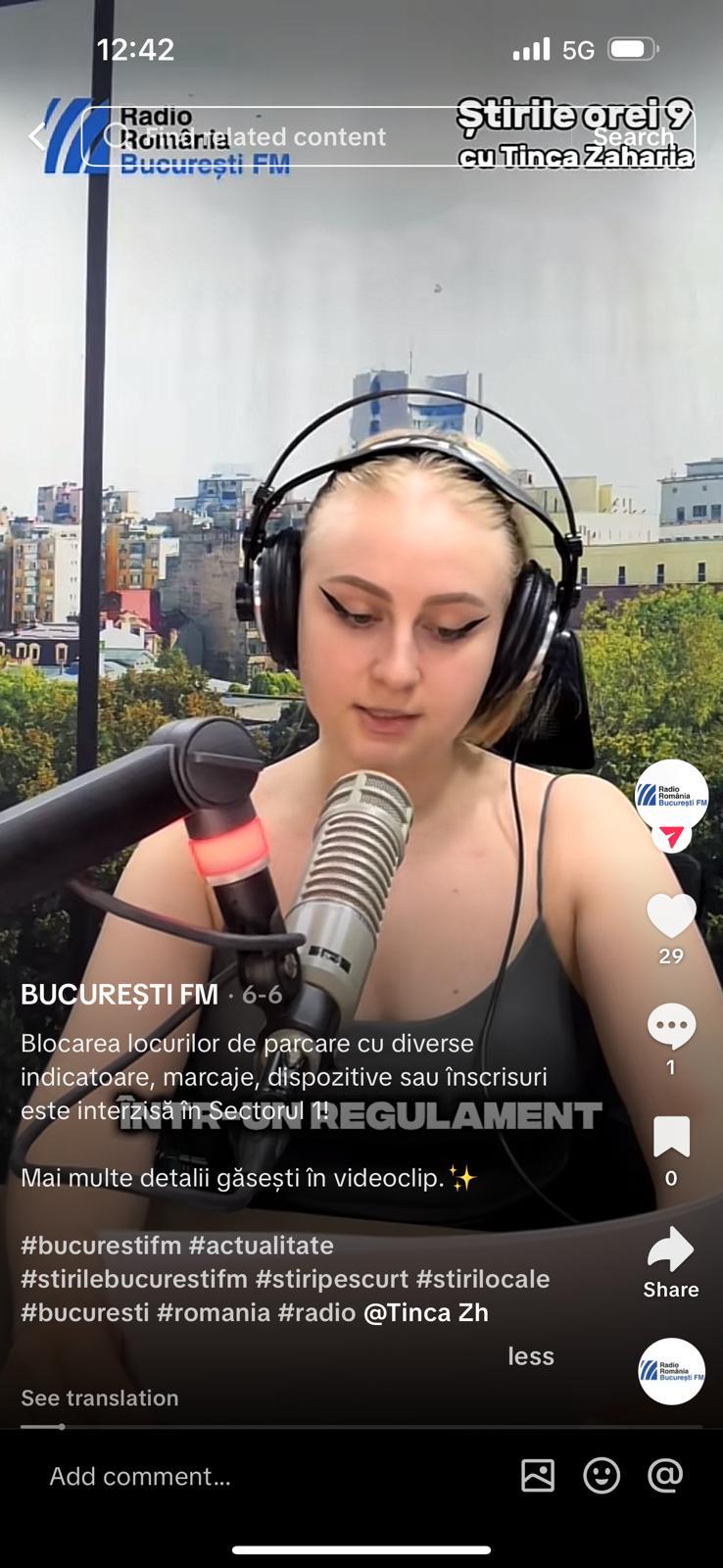Viewport: 723px width, 1568px height.
Task: Open the @Tinca Zh mention
Action: click(x=425, y=1312)
